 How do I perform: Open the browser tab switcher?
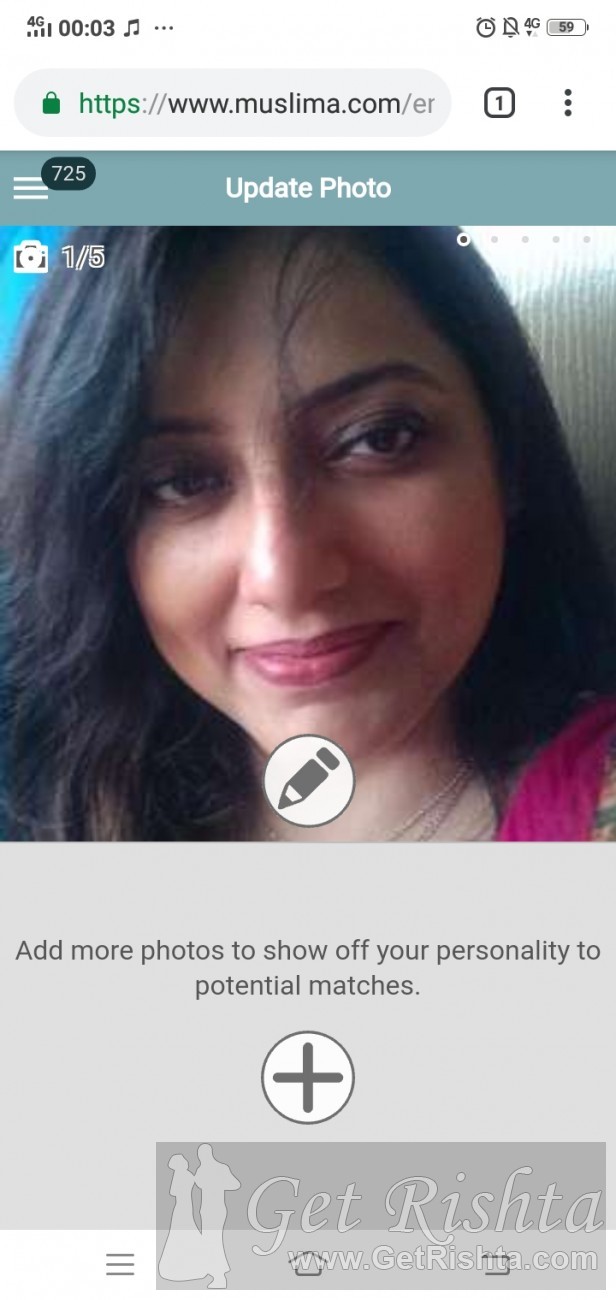pos(499,103)
